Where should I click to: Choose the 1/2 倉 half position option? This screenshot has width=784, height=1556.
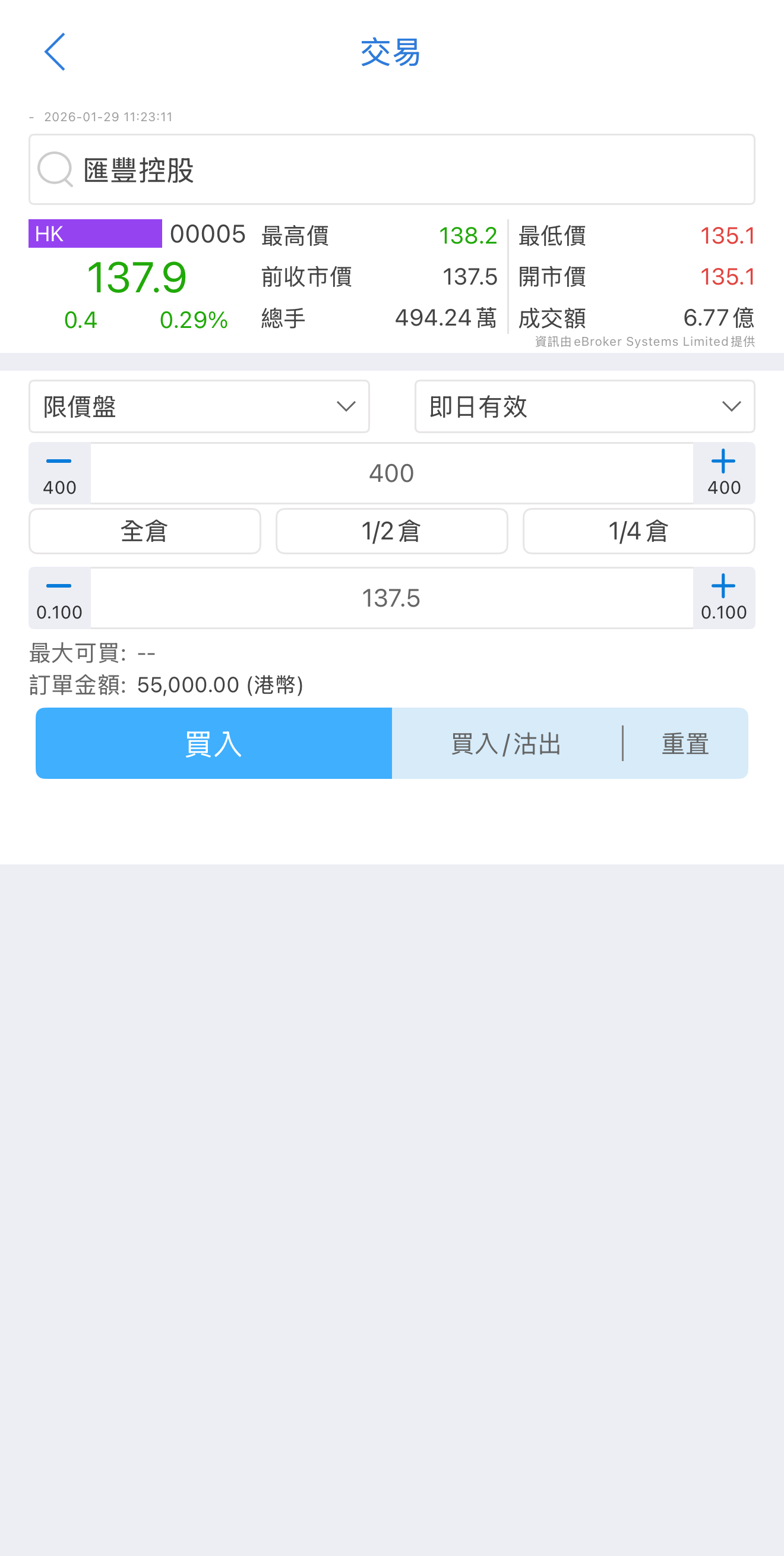click(x=391, y=531)
